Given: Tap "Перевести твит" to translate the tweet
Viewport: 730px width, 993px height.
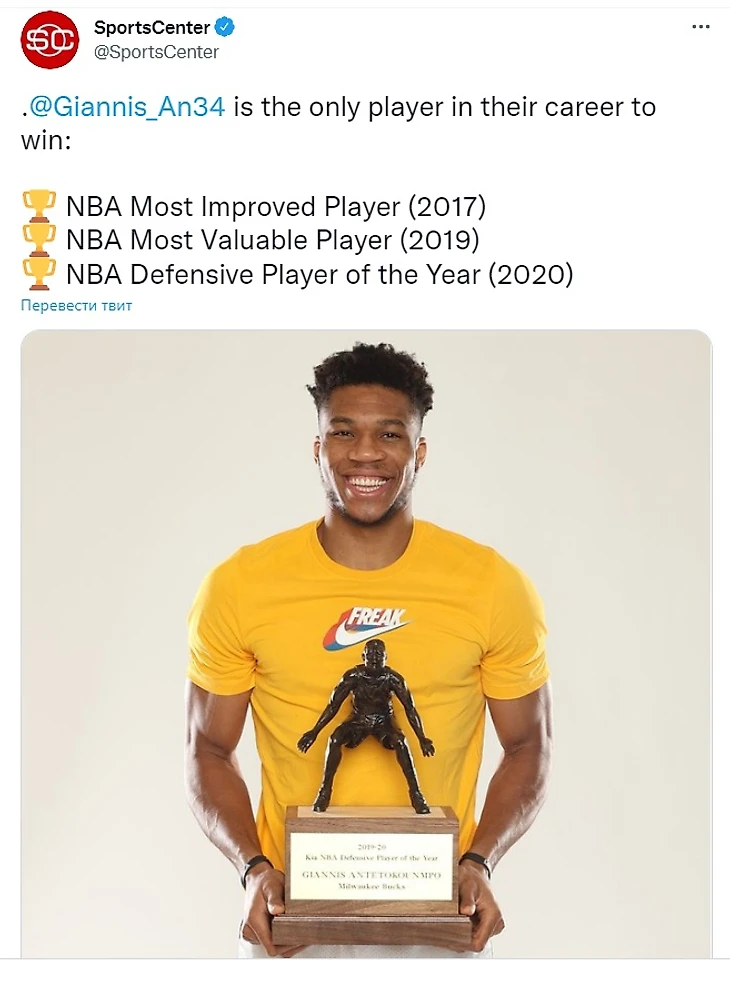Looking at the screenshot, I should 76,305.
